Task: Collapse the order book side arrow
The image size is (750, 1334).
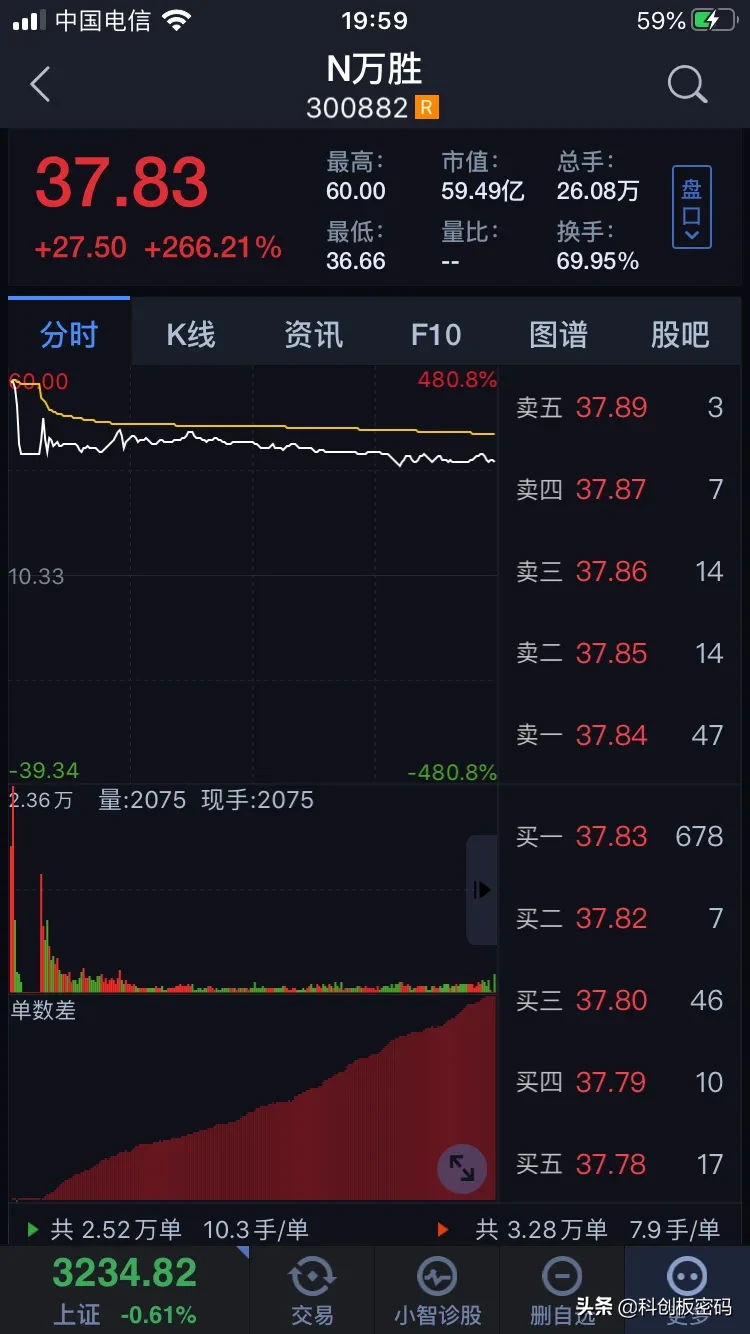Action: pyautogui.click(x=482, y=890)
